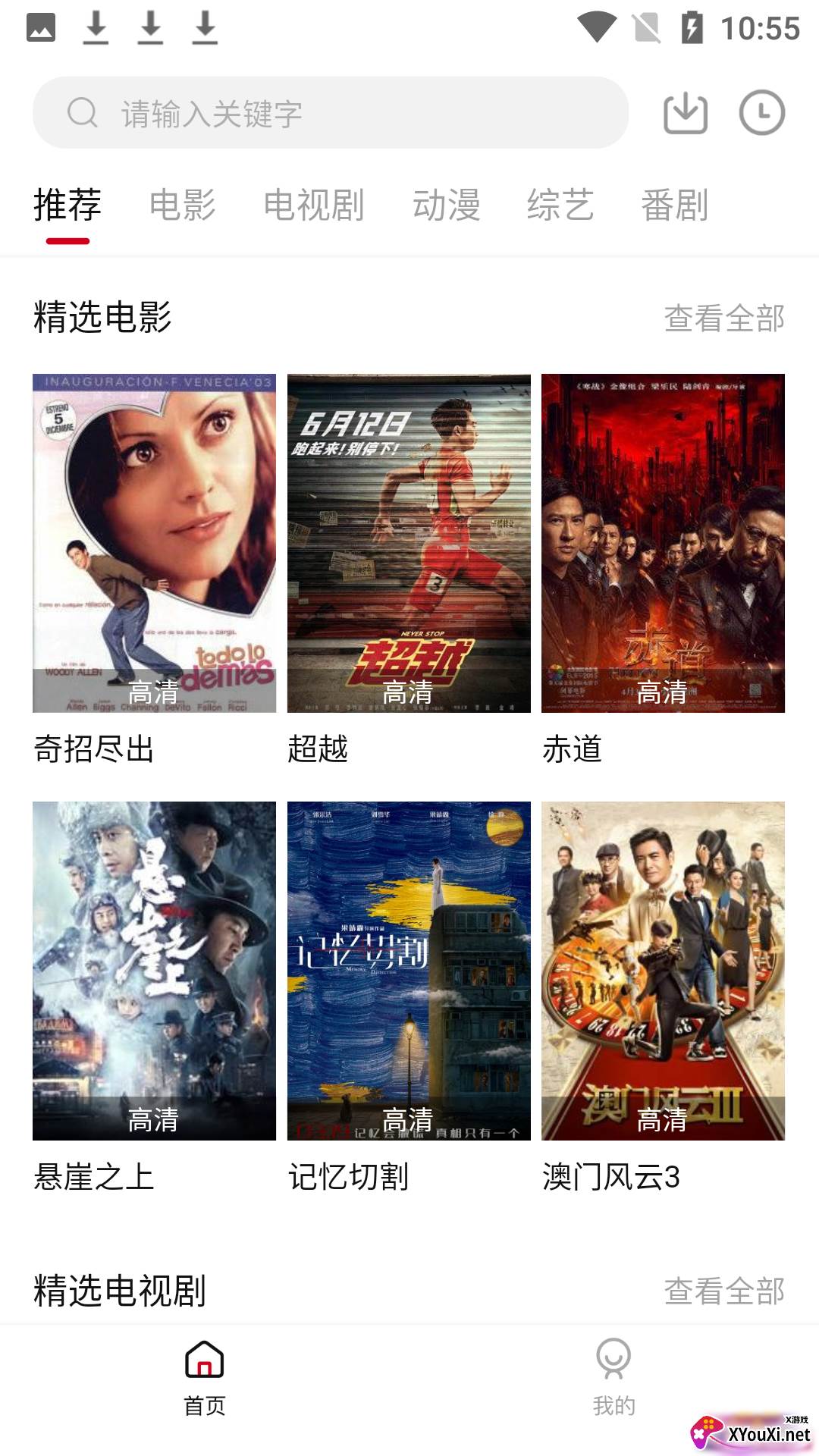Screen dimensions: 819x1456
Task: Switch to the 番剧 tab
Action: click(x=674, y=206)
